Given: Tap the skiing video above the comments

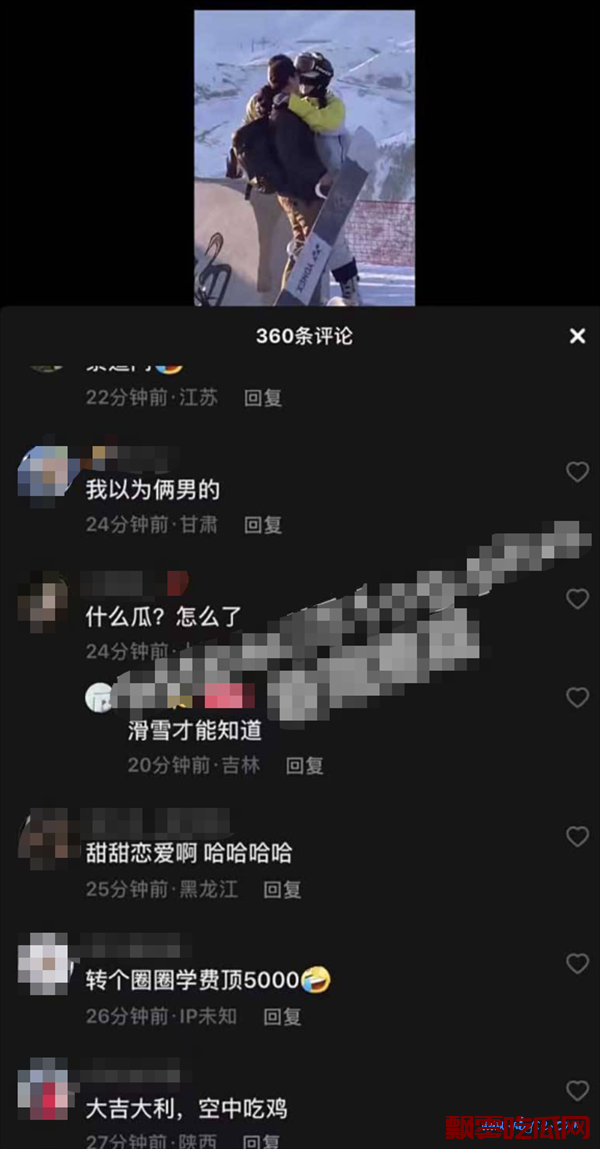Looking at the screenshot, I should 304,157.
